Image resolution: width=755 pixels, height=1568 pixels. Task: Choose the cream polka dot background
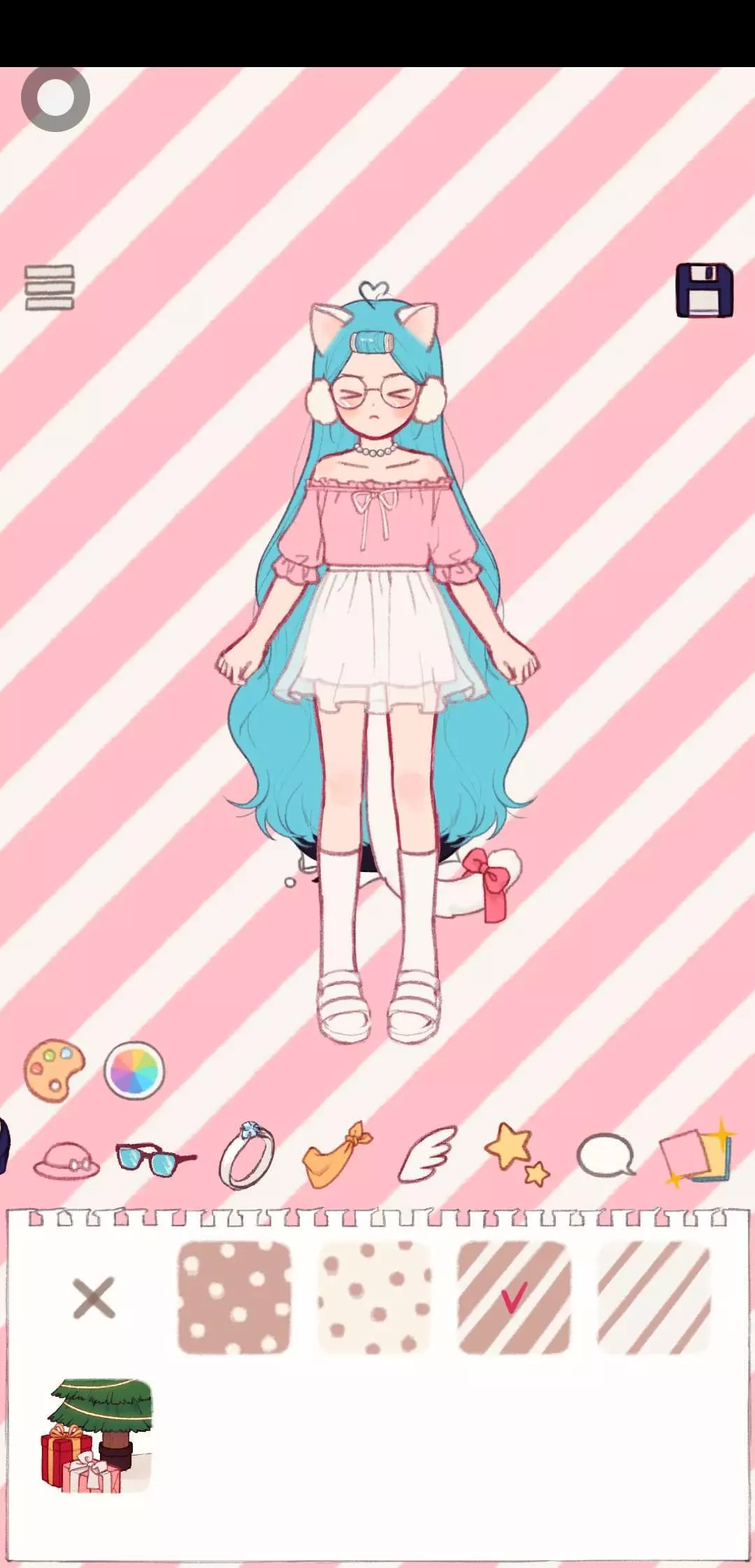(374, 1298)
